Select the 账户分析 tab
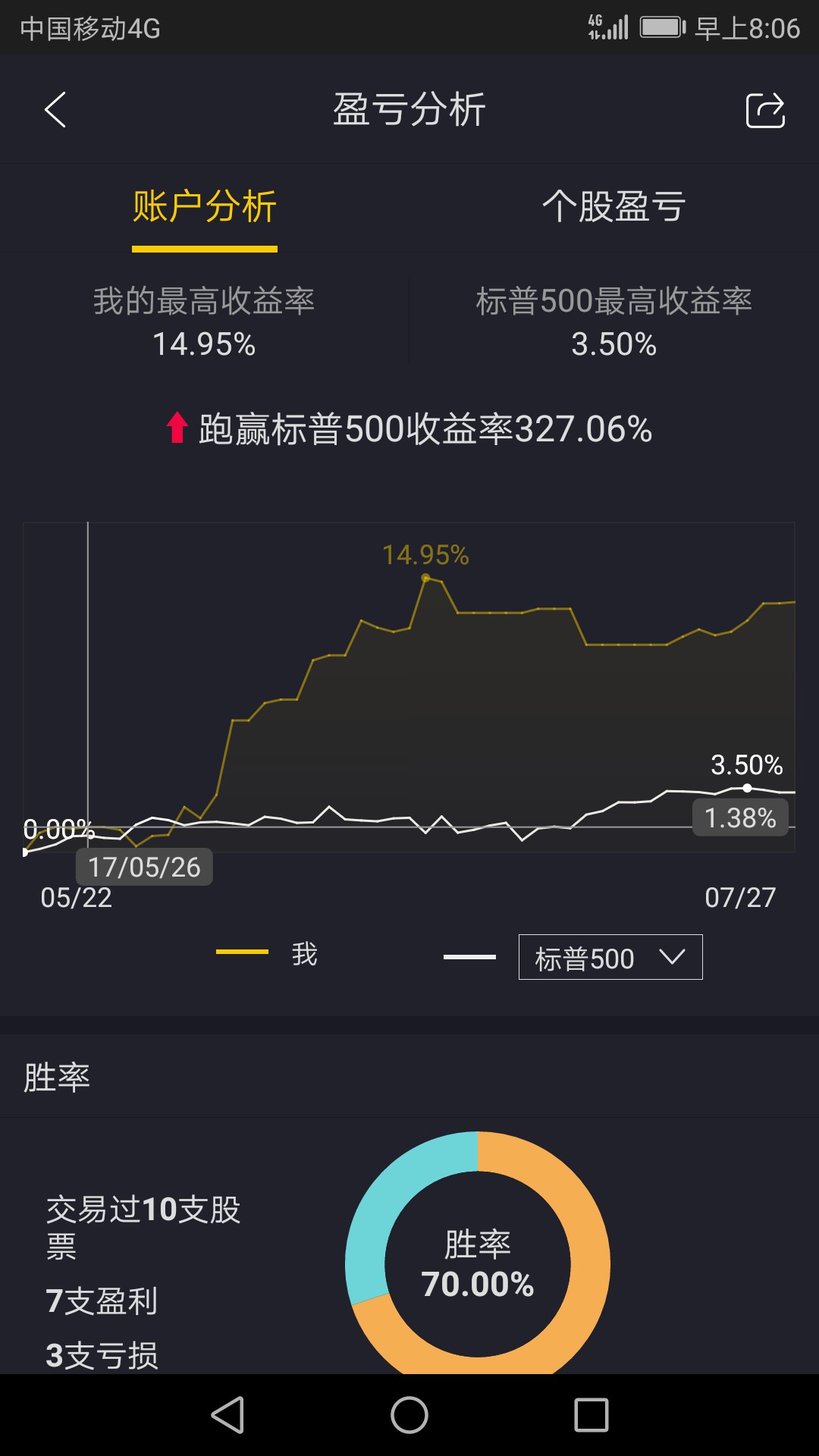Screen dimensions: 819x1456 click(205, 207)
